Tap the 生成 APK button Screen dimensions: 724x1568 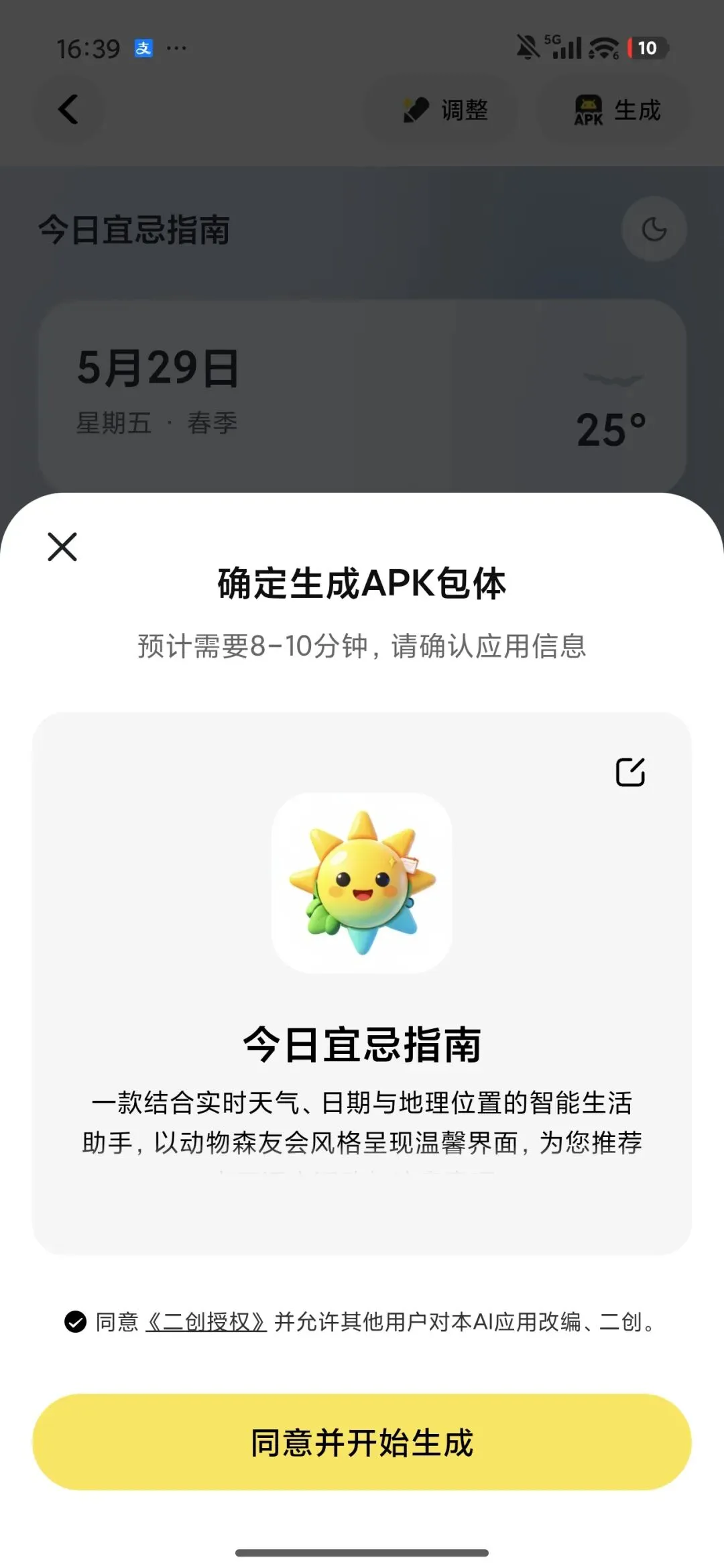[x=614, y=110]
